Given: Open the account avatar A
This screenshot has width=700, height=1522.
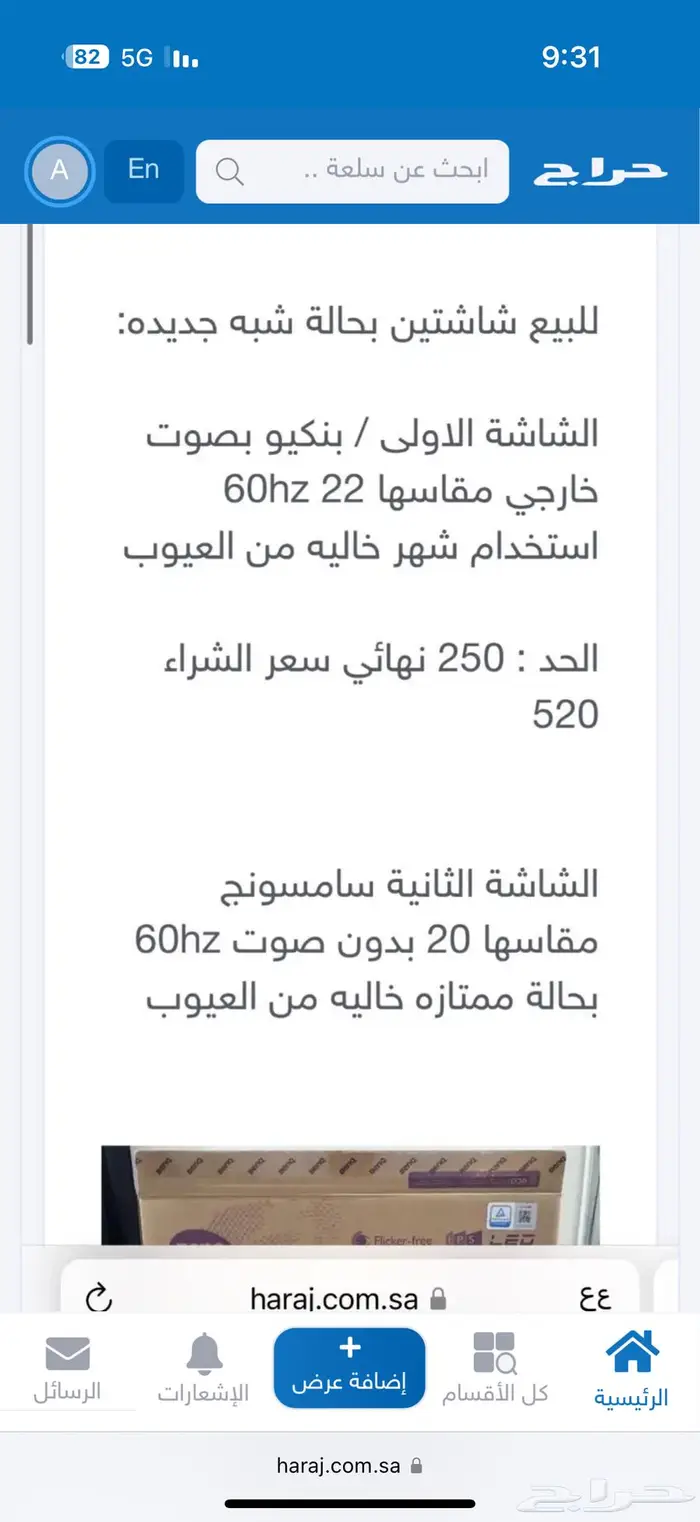Looking at the screenshot, I should 60,171.
